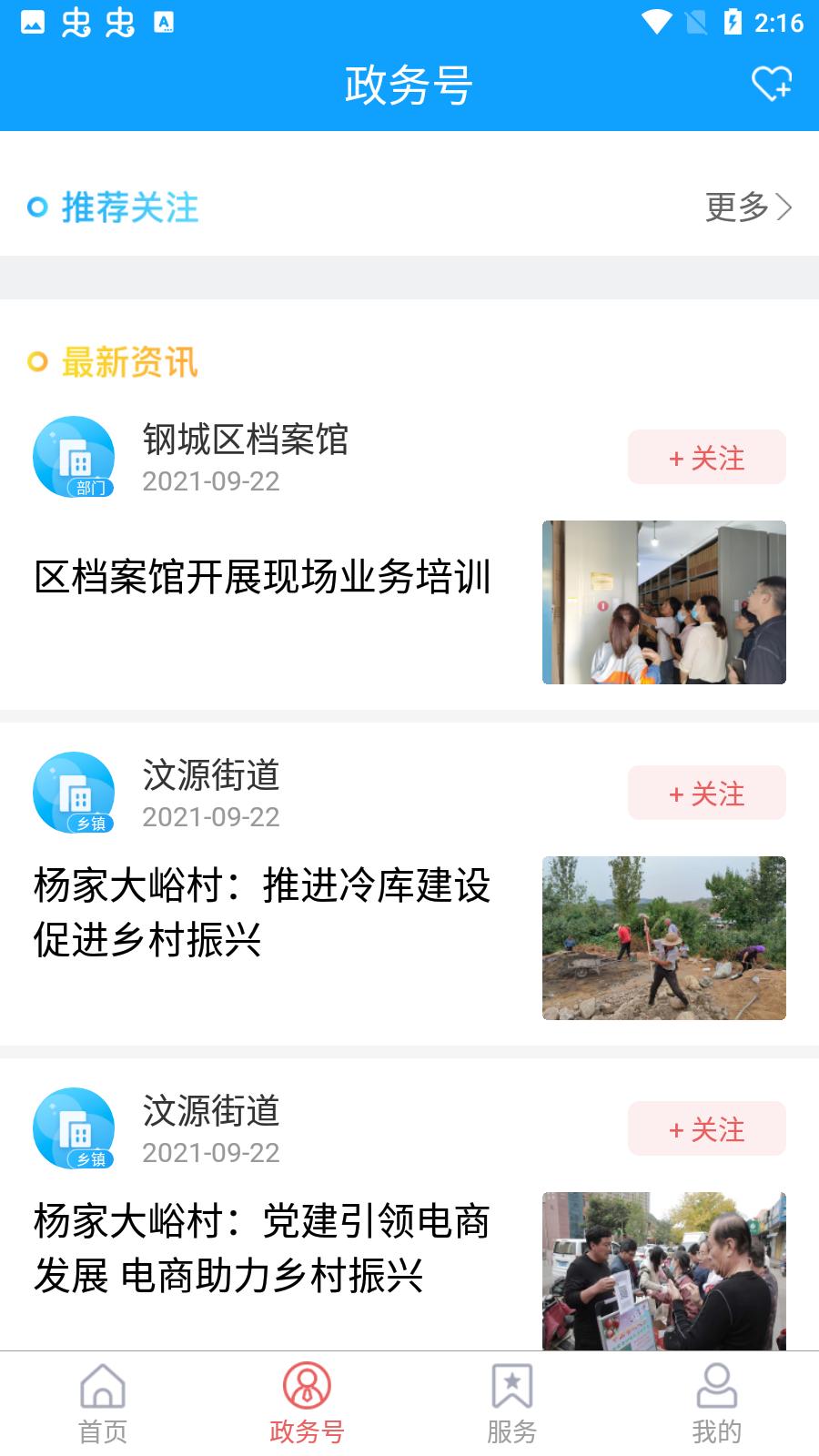
Task: Follow 汶源街道 on the 冷库建设 post
Action: click(x=706, y=794)
